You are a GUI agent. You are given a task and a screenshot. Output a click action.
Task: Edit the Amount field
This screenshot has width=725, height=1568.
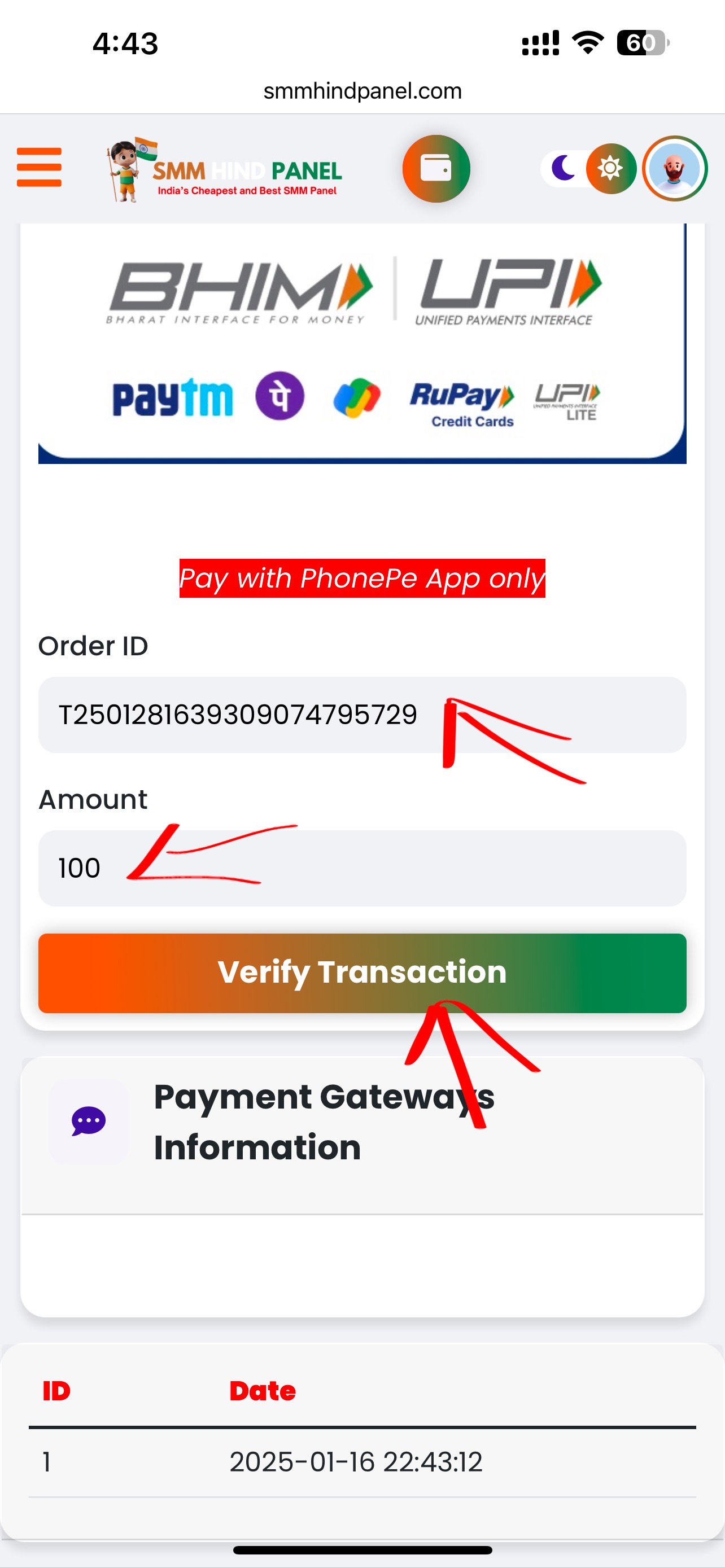coord(362,868)
